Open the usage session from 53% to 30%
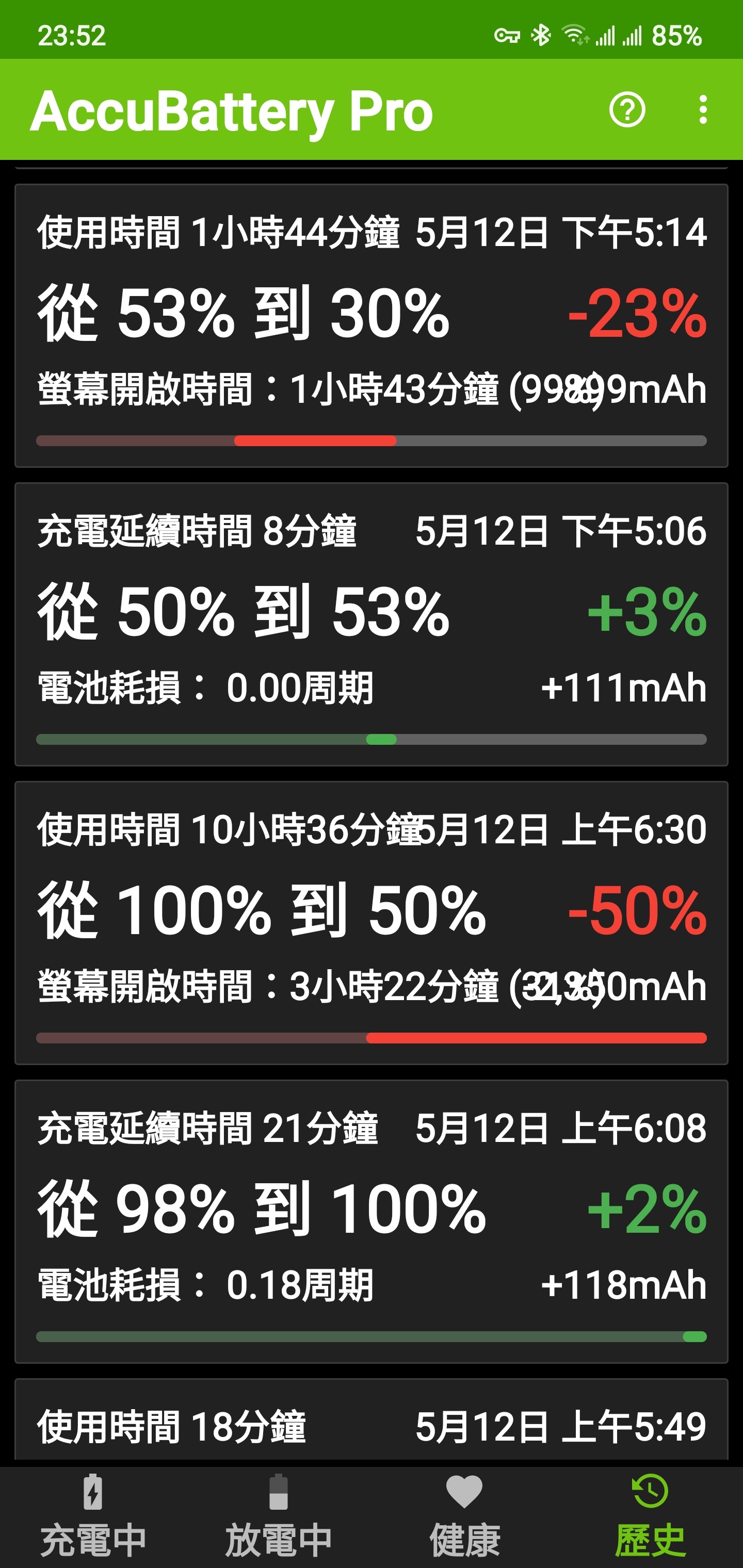 (x=372, y=325)
